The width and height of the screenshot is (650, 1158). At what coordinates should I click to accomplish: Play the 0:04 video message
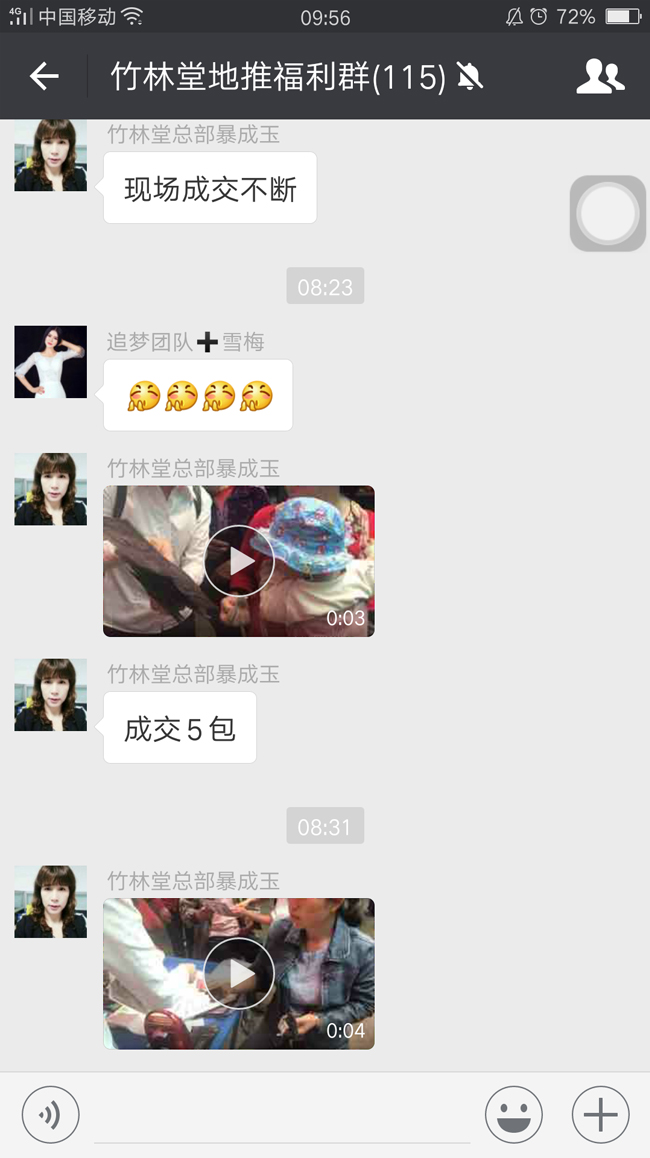click(239, 973)
